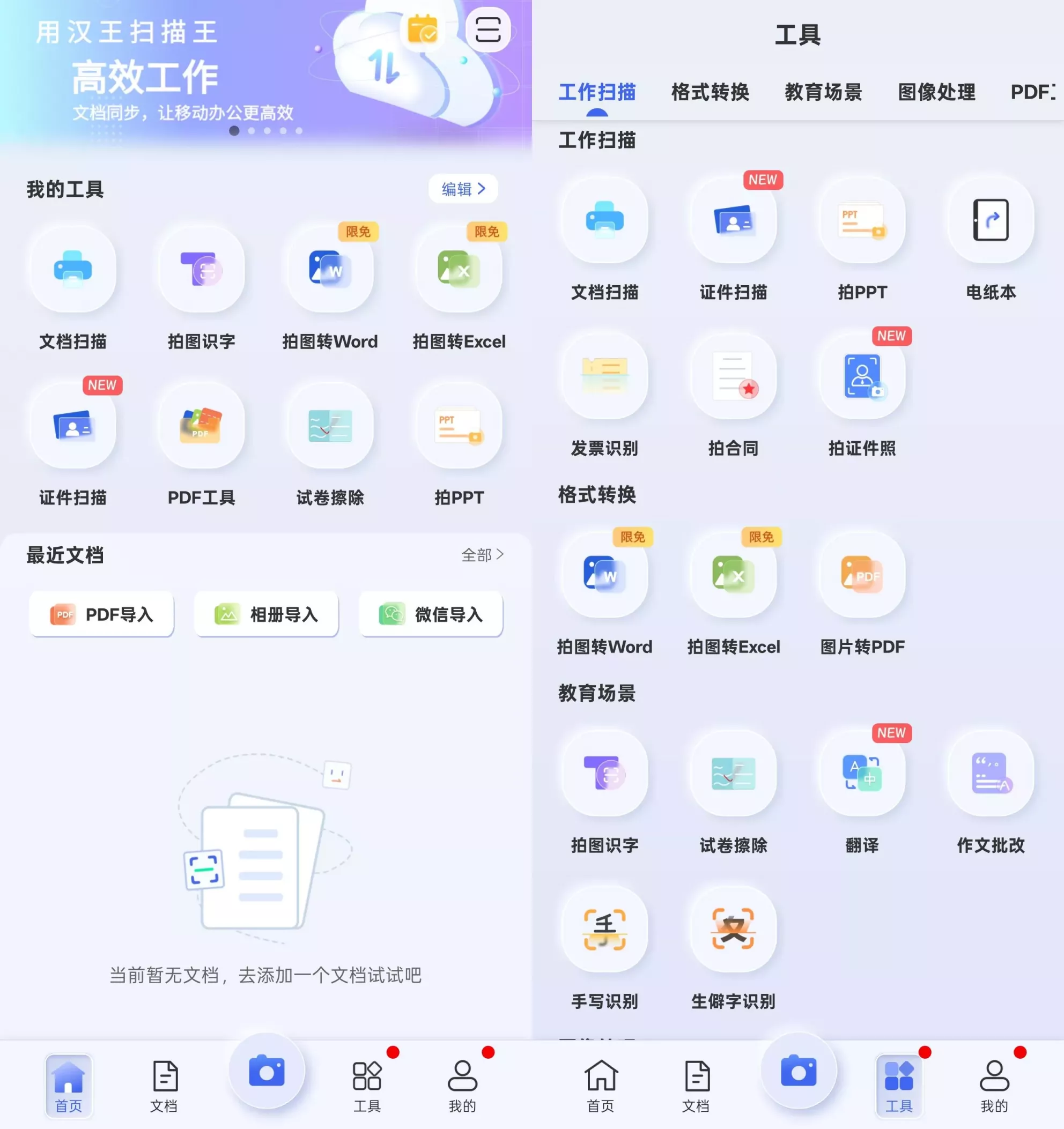
Task: Import a file with PDF导入
Action: (x=102, y=614)
